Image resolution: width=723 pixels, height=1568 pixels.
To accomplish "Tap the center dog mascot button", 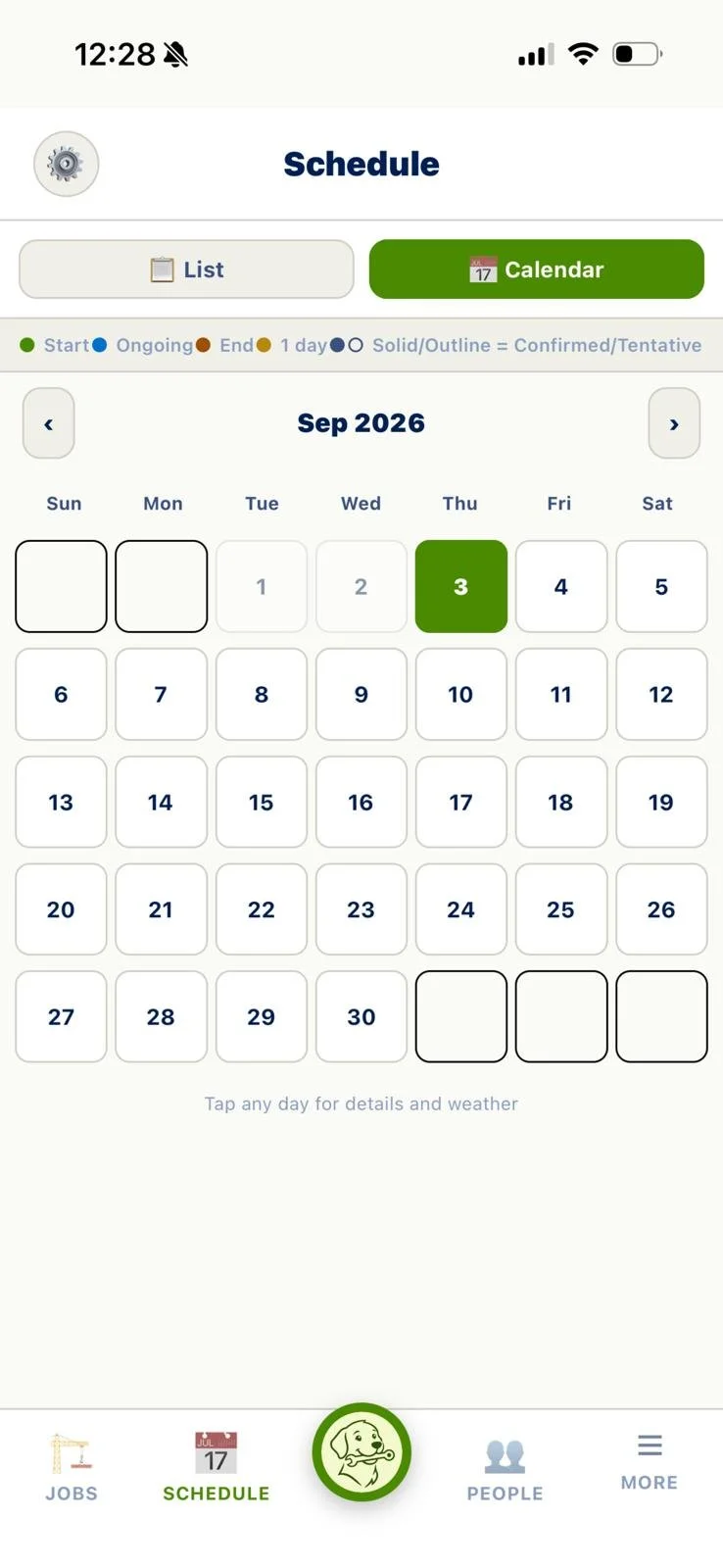I will point(361,1452).
